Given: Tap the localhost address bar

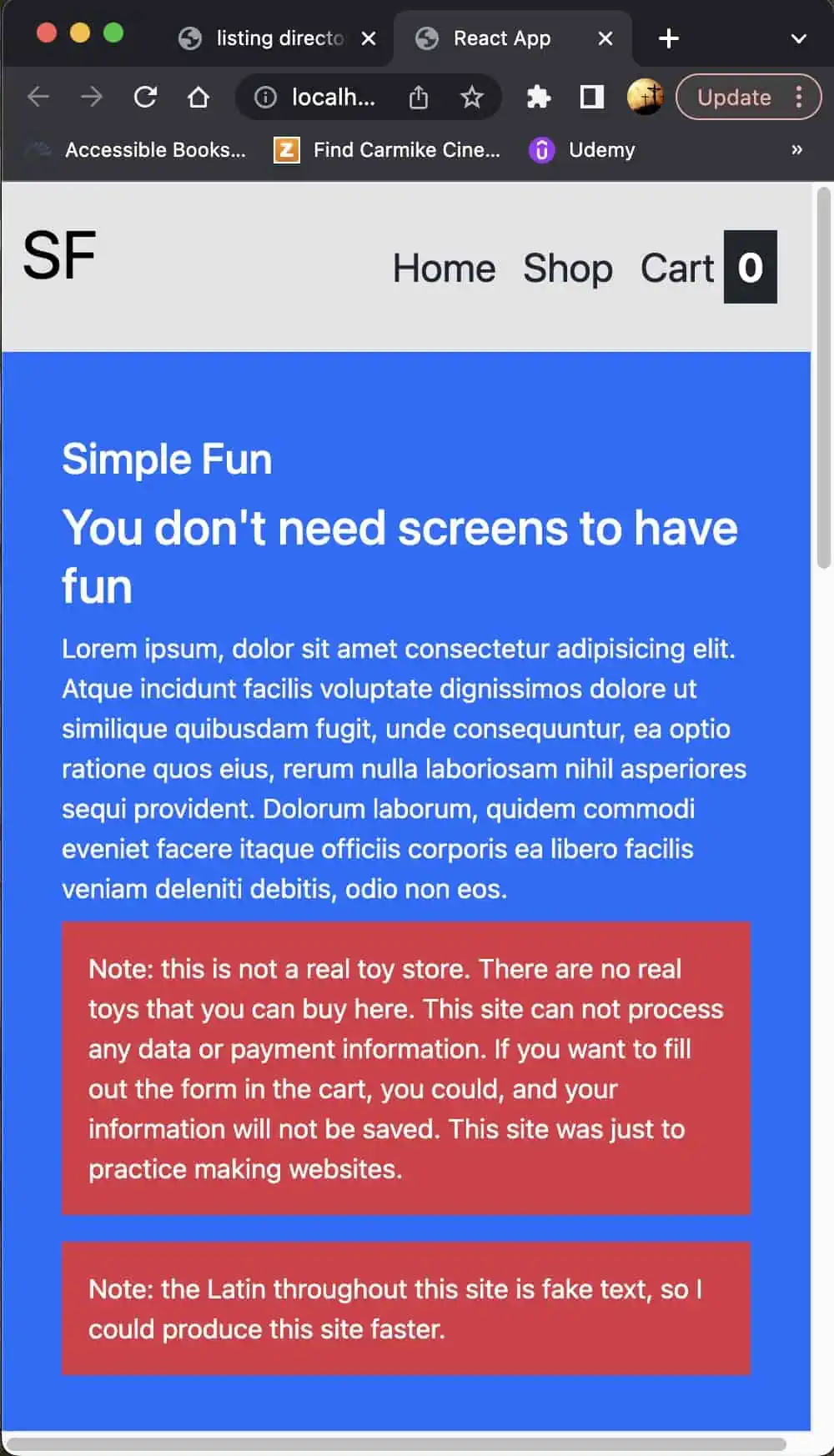Looking at the screenshot, I should pos(332,98).
